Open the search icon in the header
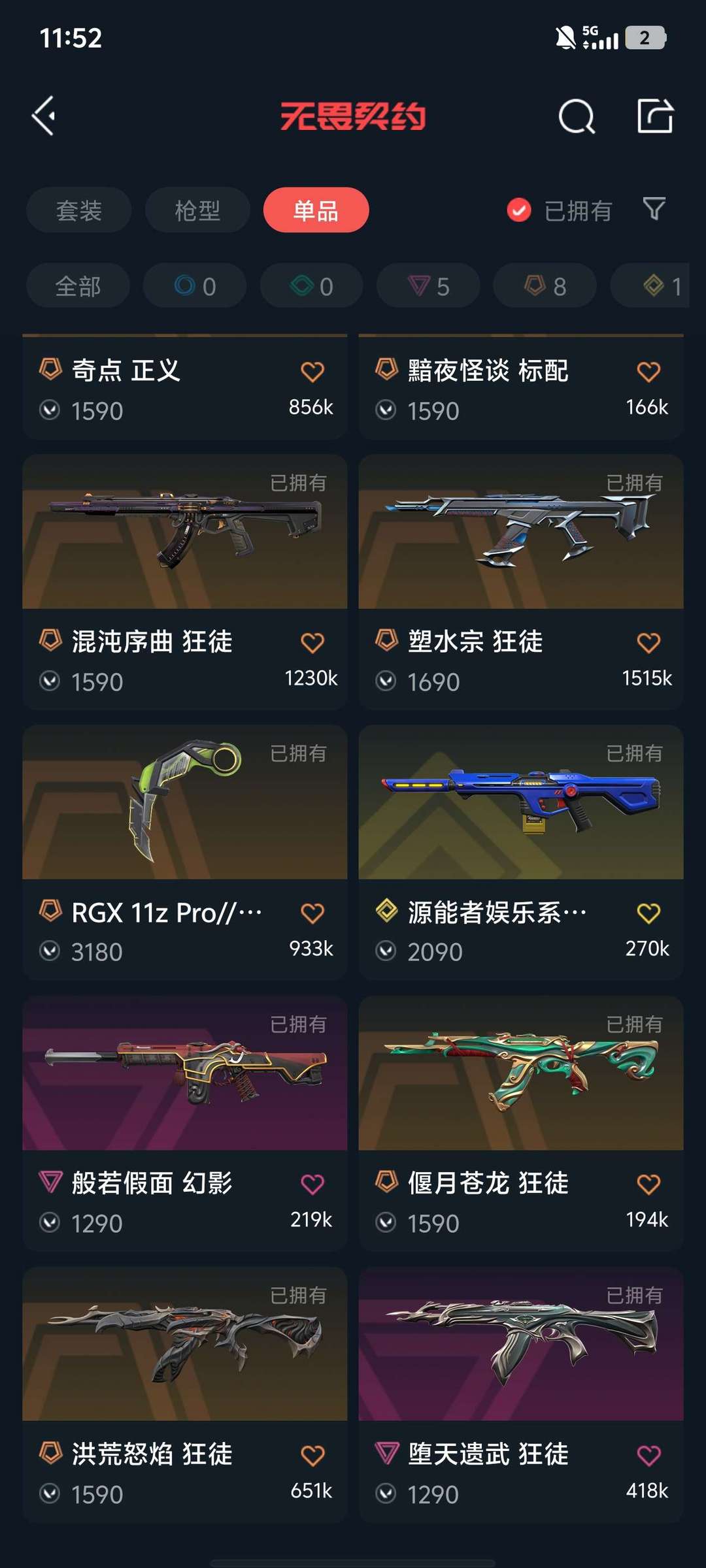The width and height of the screenshot is (706, 1568). coord(577,116)
